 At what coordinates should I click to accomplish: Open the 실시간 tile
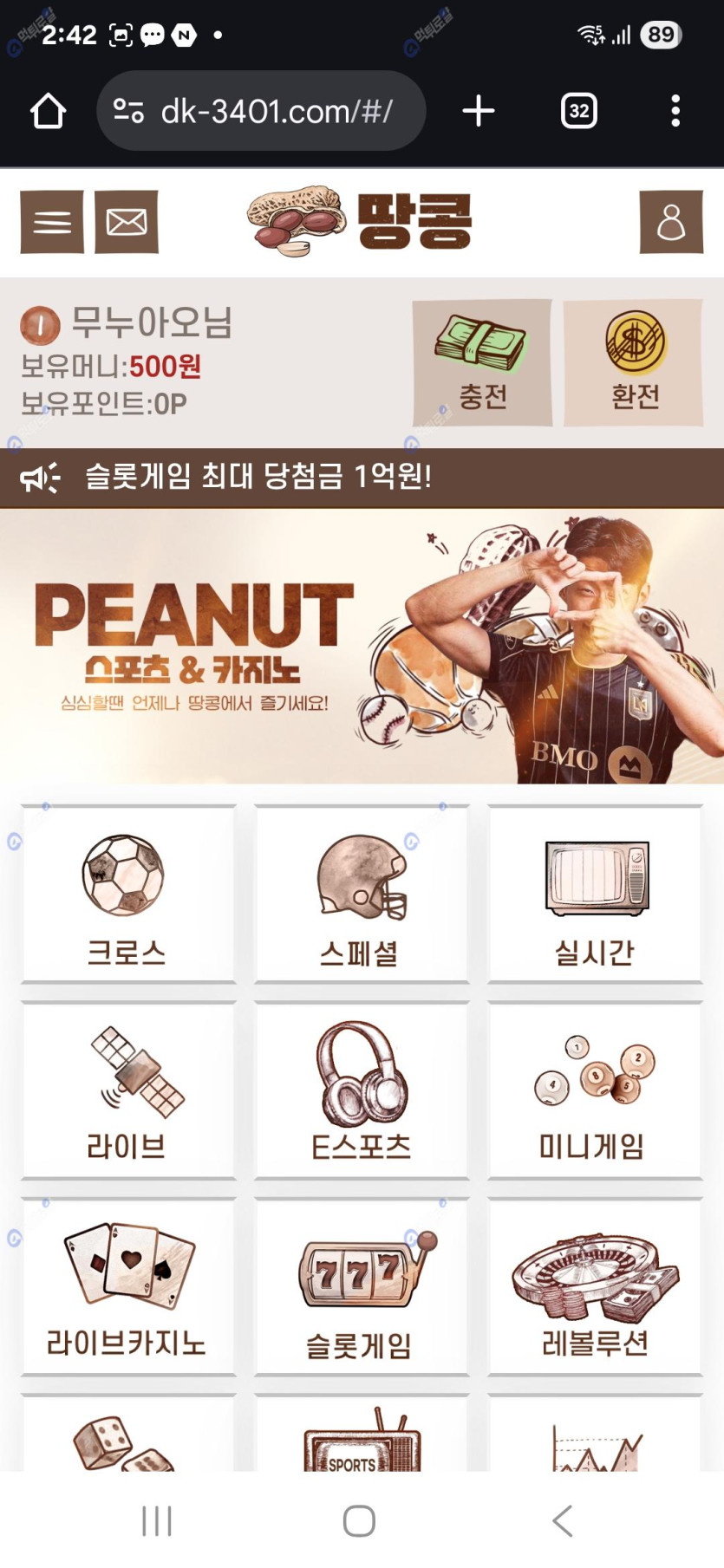coord(595,895)
